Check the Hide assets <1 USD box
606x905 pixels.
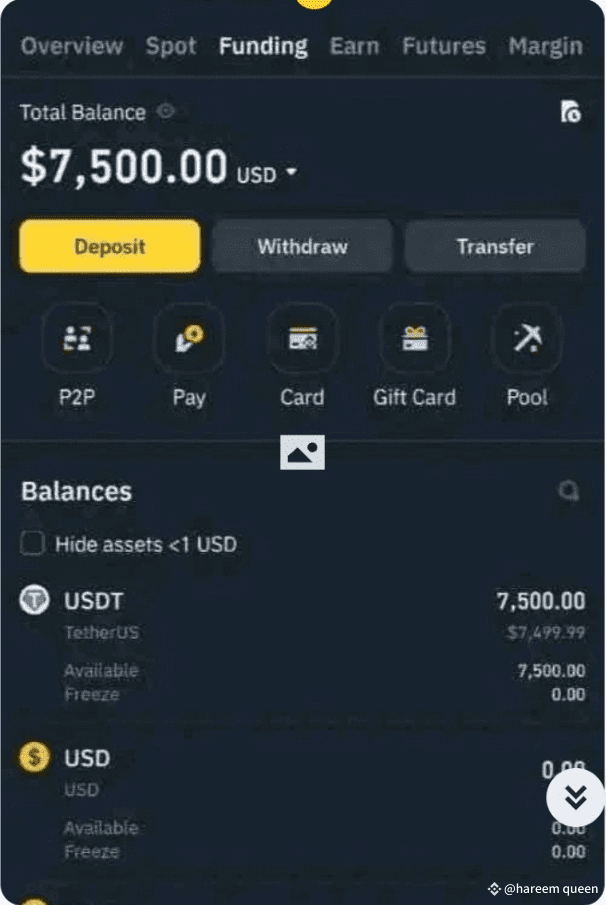click(x=33, y=544)
